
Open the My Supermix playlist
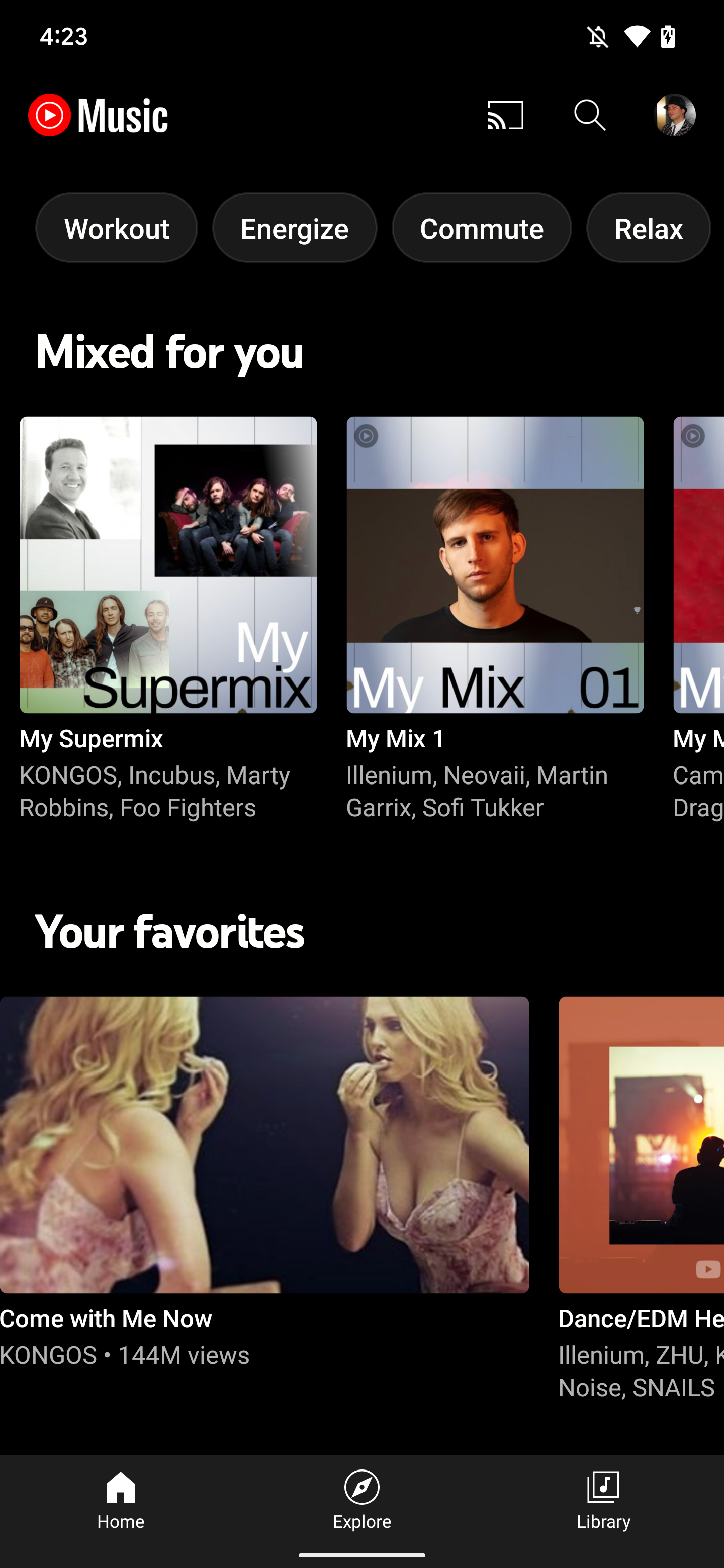(x=168, y=565)
